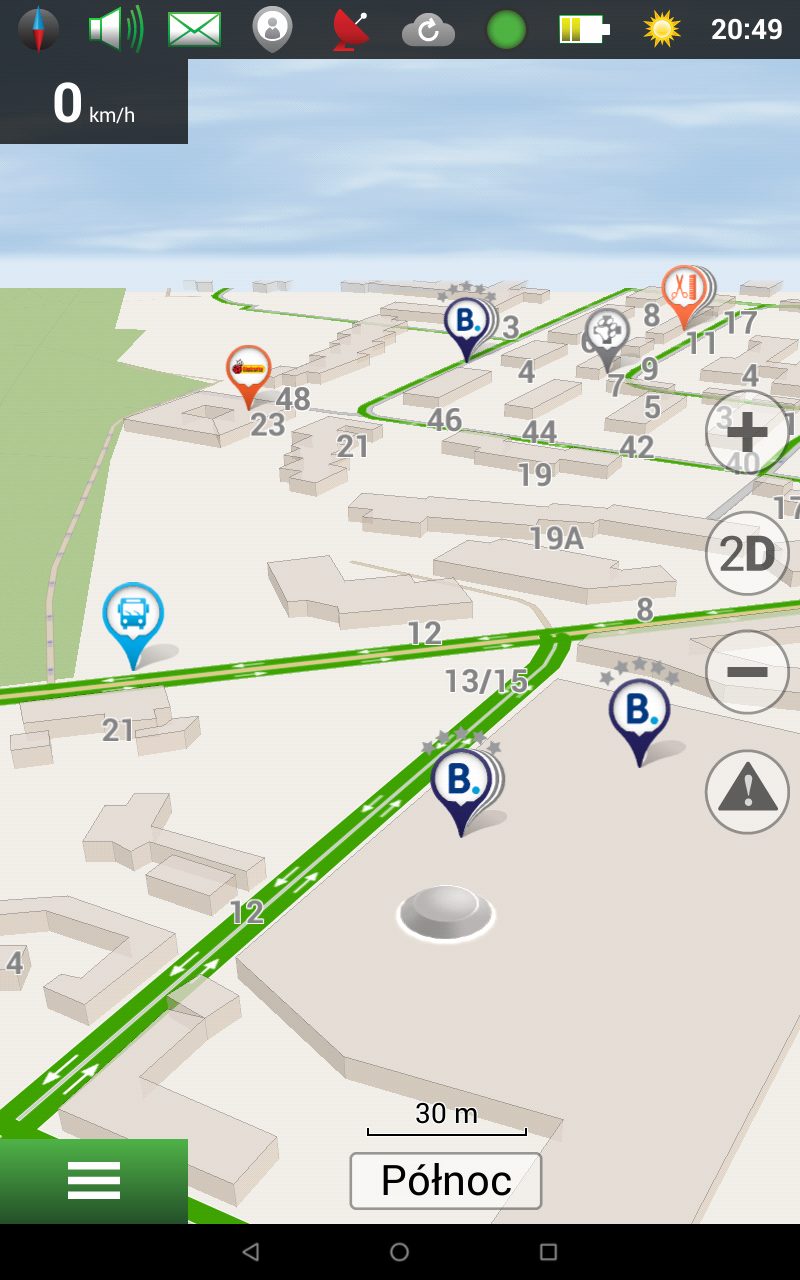Select the orange restaurant marker near 23

coord(248,370)
